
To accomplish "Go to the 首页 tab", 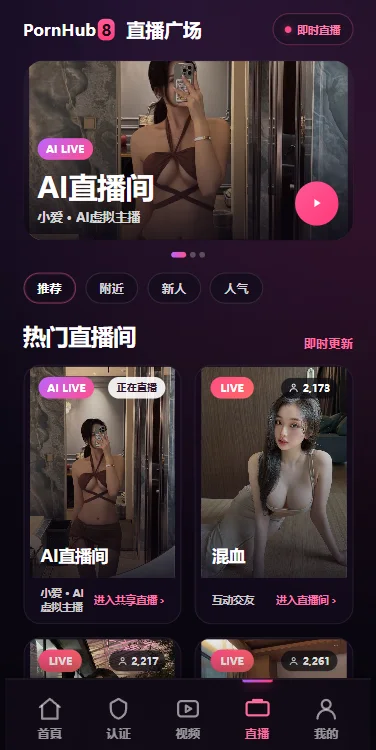I will tap(50, 718).
